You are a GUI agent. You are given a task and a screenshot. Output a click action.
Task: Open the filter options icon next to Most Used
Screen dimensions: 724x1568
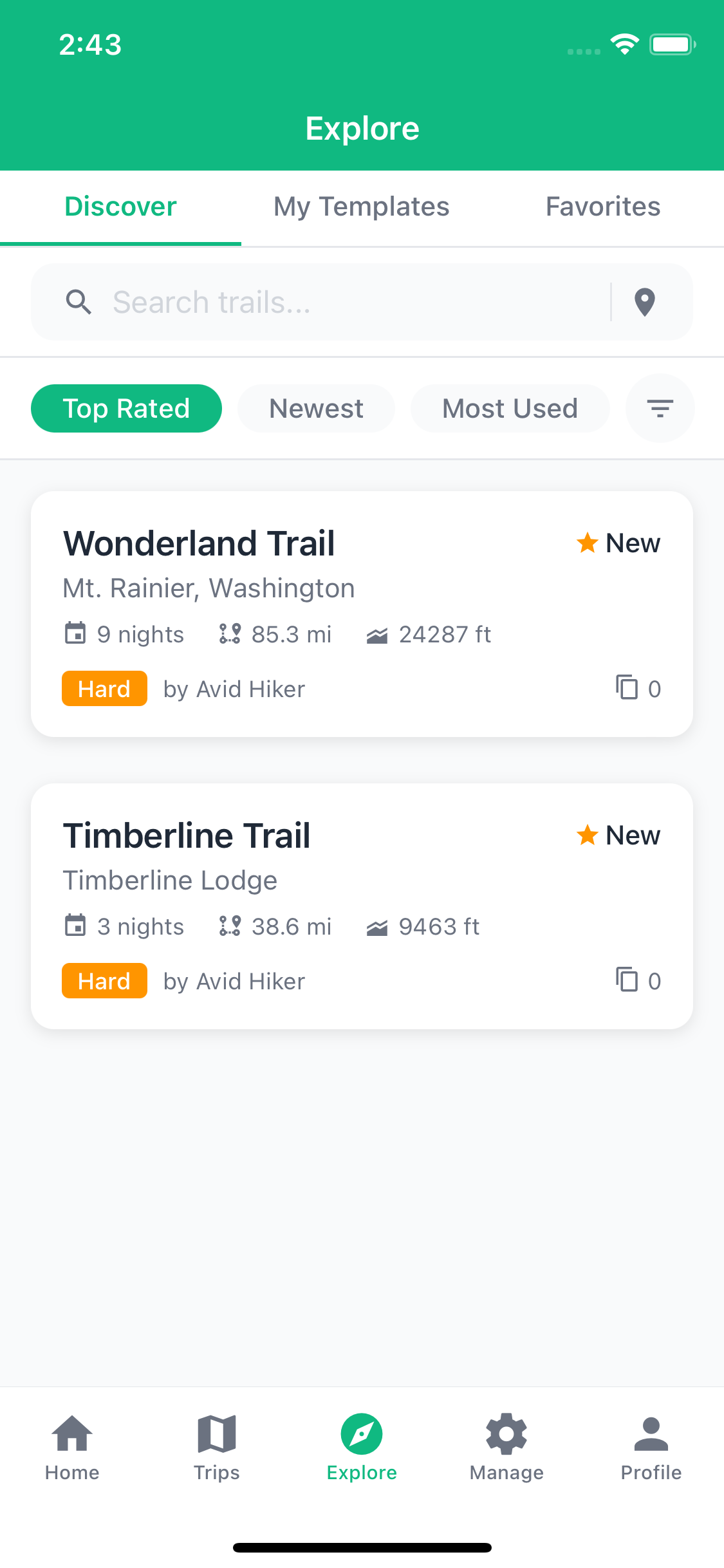coord(660,407)
